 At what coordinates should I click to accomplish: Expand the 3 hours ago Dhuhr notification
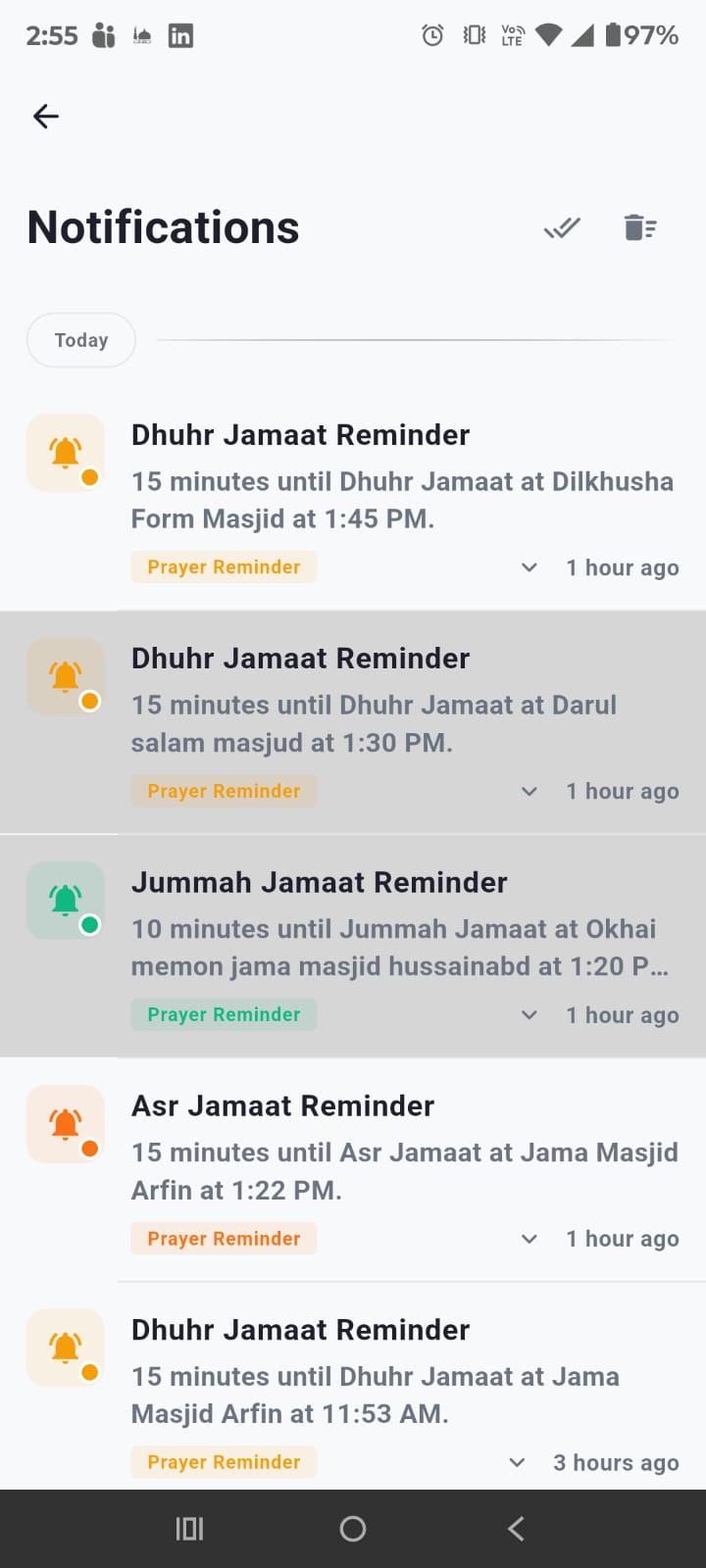(517, 1461)
